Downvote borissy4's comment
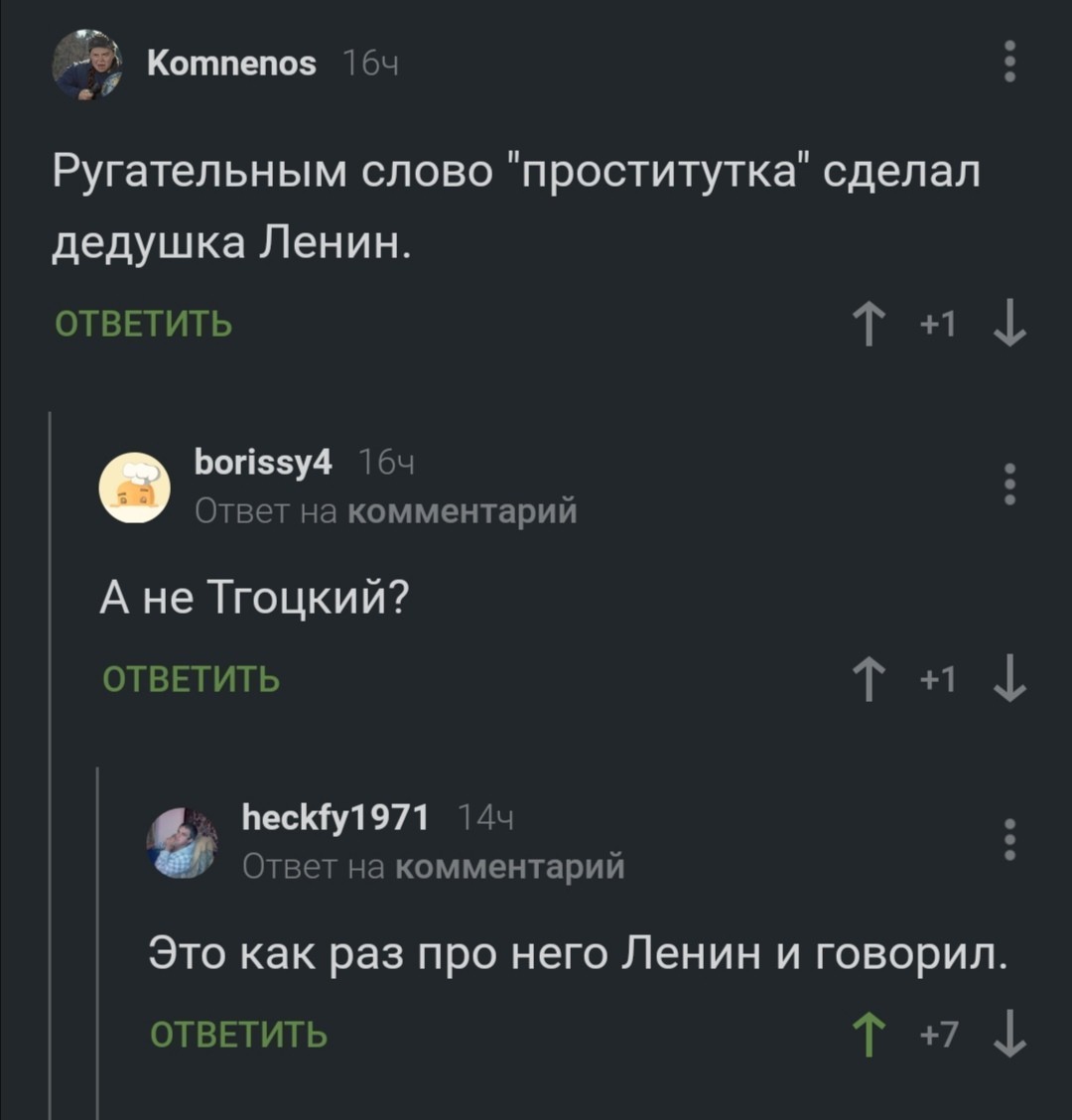The image size is (1072, 1120). (x=1009, y=681)
